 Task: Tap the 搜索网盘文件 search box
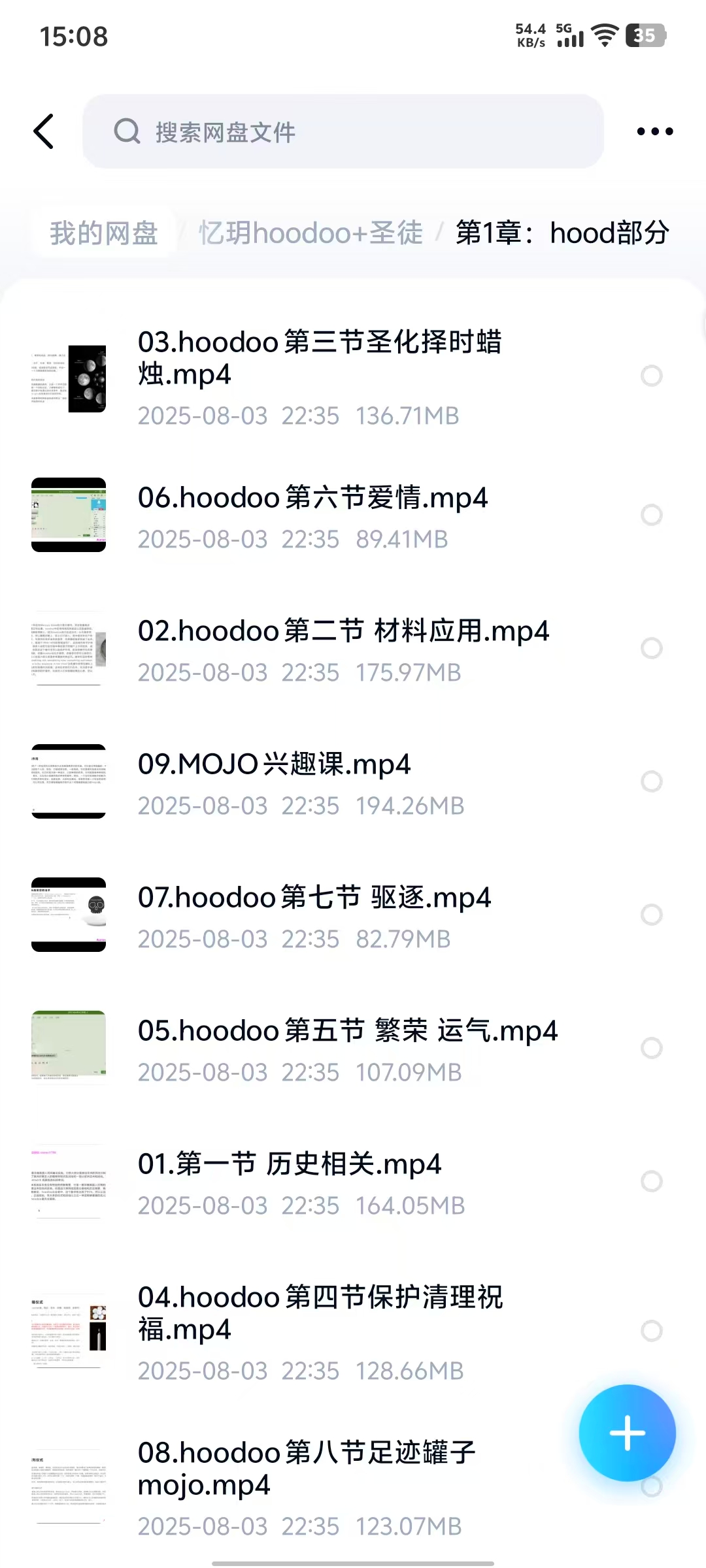coord(343,131)
